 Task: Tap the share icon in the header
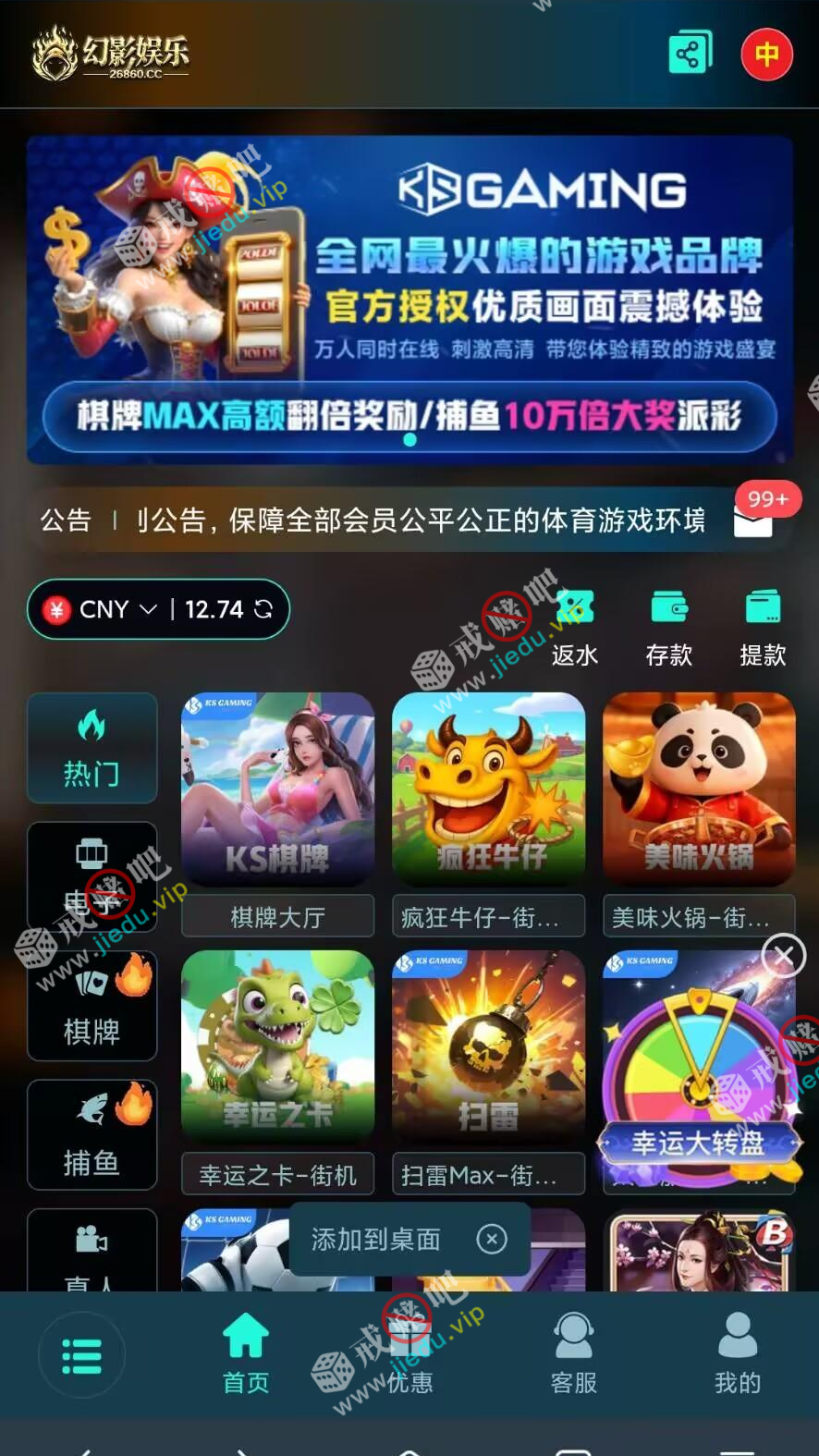point(690,54)
